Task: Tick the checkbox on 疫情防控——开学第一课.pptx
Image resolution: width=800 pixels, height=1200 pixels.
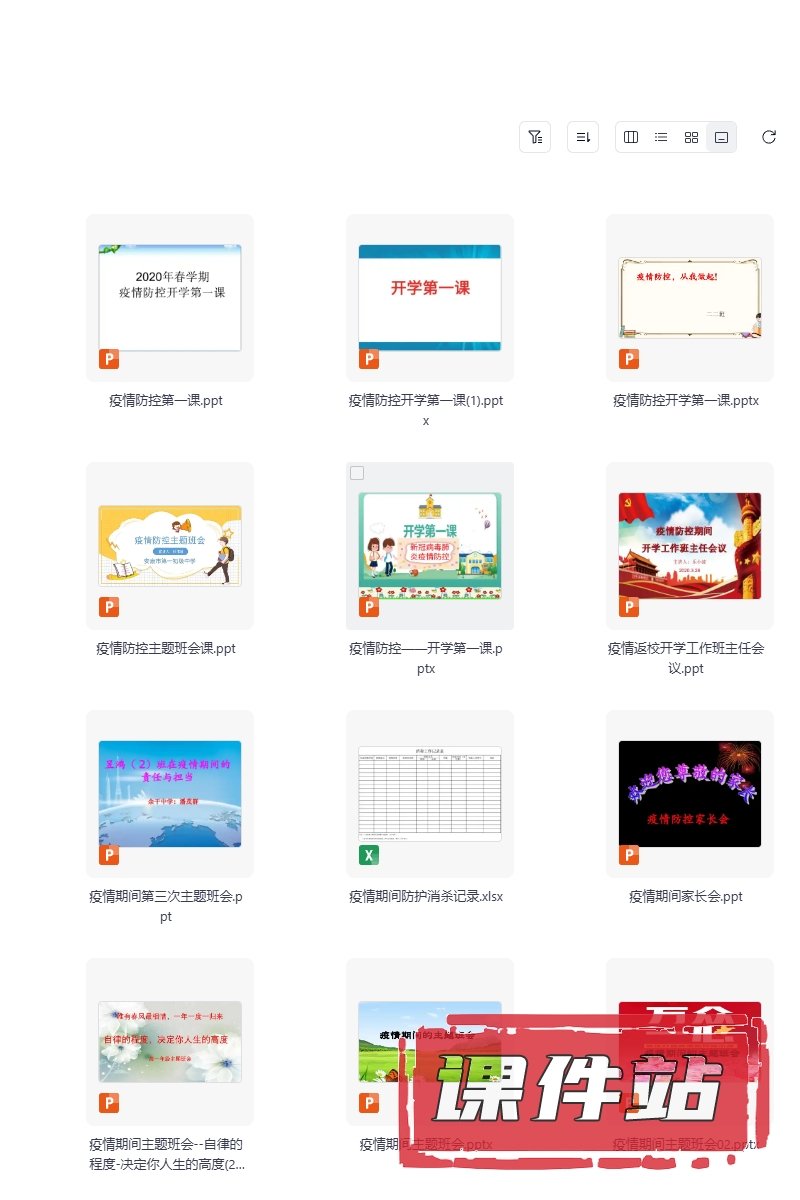Action: coord(357,473)
